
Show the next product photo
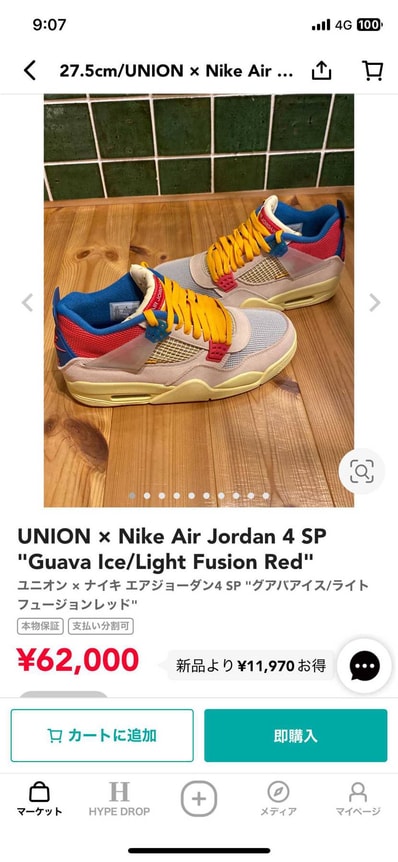pos(374,302)
